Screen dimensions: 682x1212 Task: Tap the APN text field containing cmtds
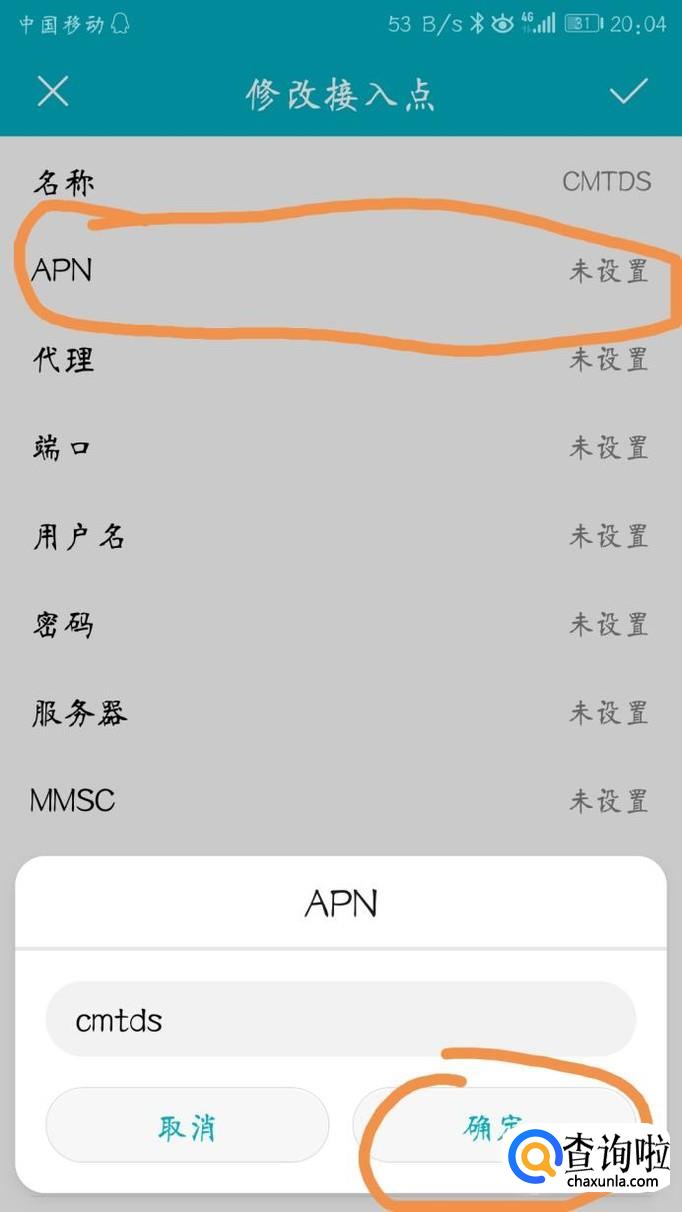pyautogui.click(x=340, y=1020)
